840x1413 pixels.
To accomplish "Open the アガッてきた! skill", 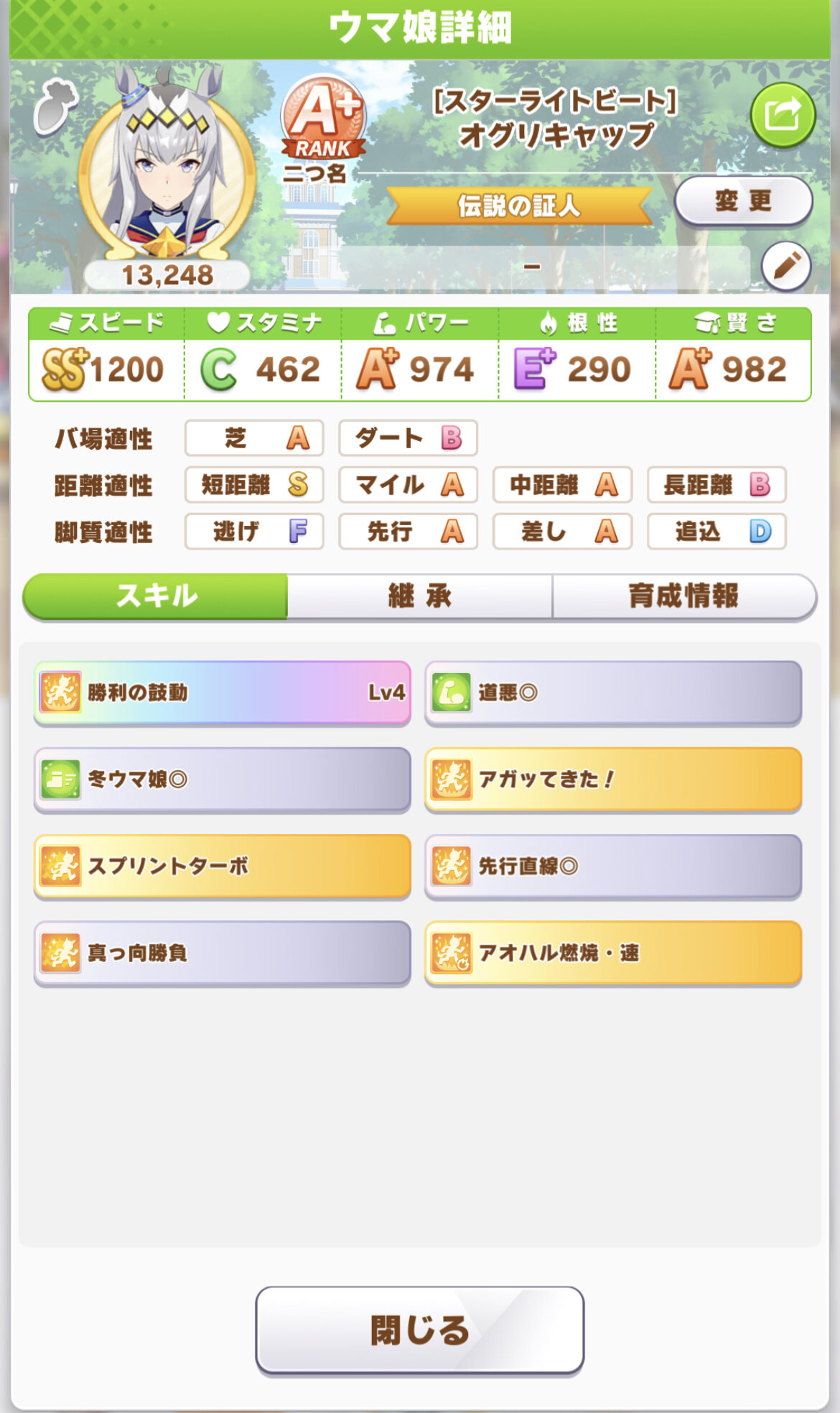I will coord(613,779).
